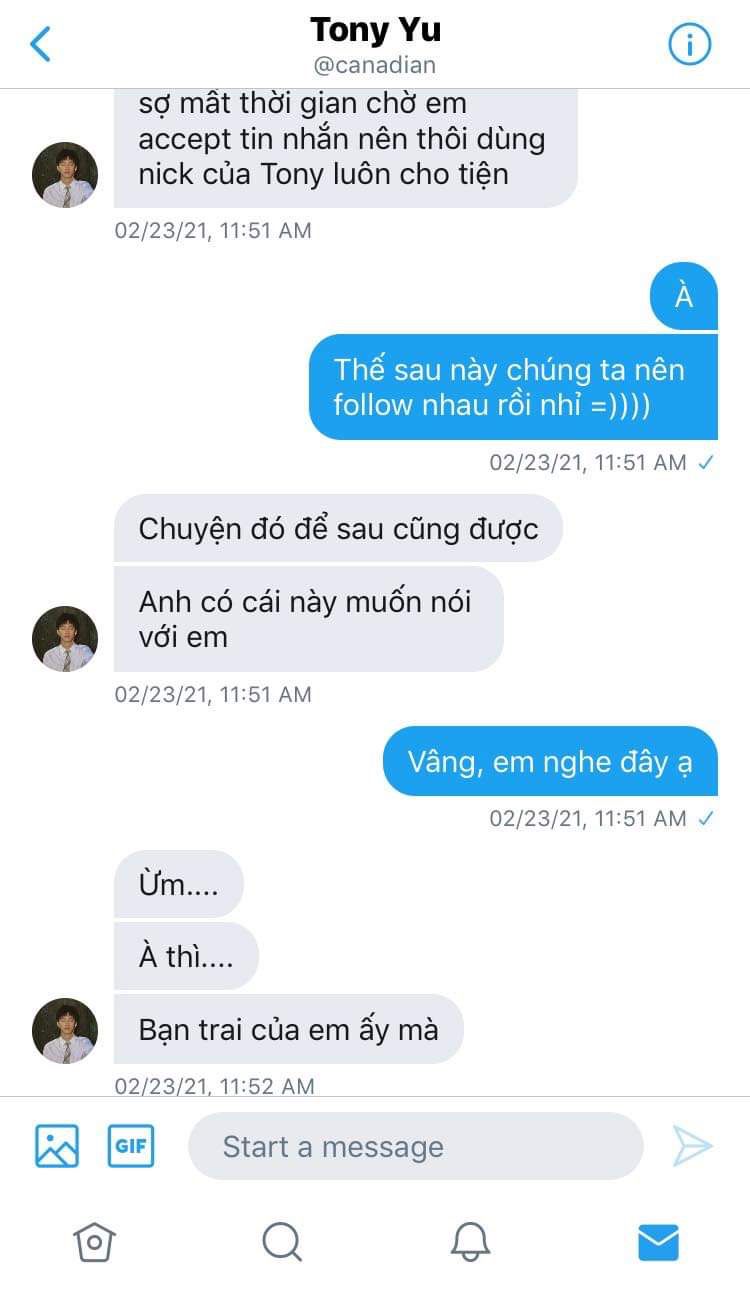Switch to the Home tab
The image size is (750, 1294).
point(94,1242)
